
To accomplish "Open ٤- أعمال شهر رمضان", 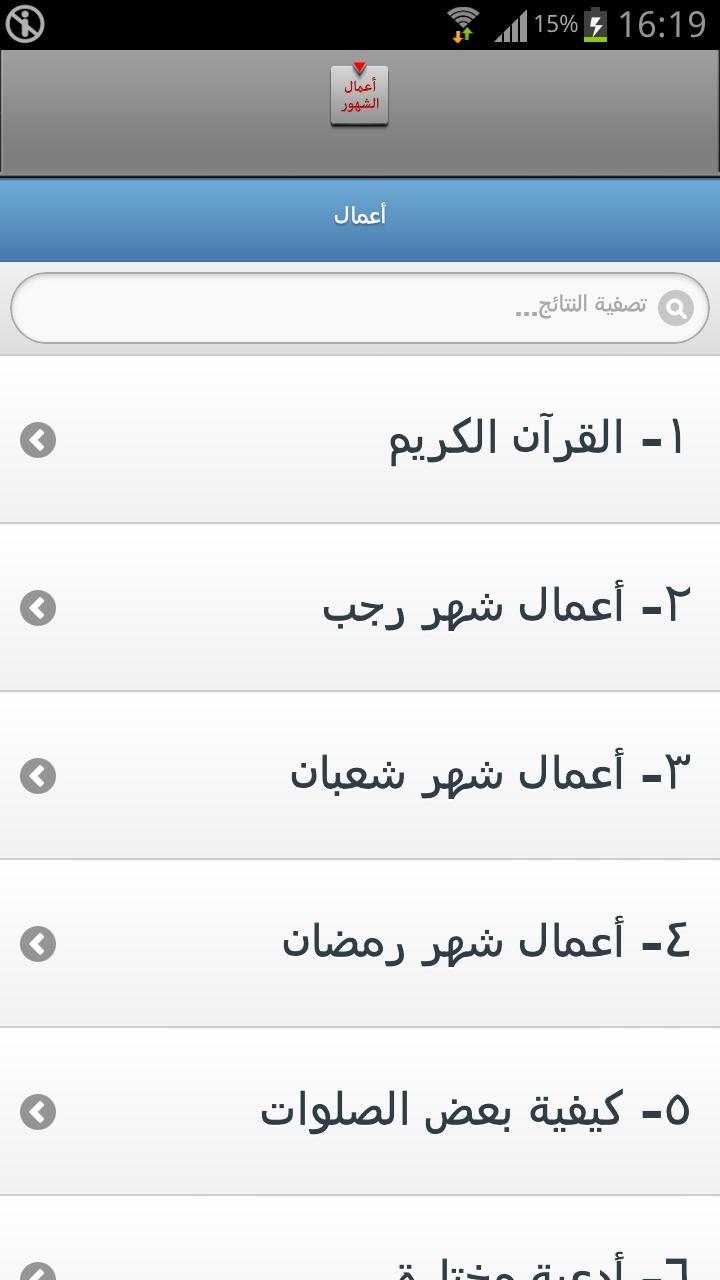I will click(360, 944).
